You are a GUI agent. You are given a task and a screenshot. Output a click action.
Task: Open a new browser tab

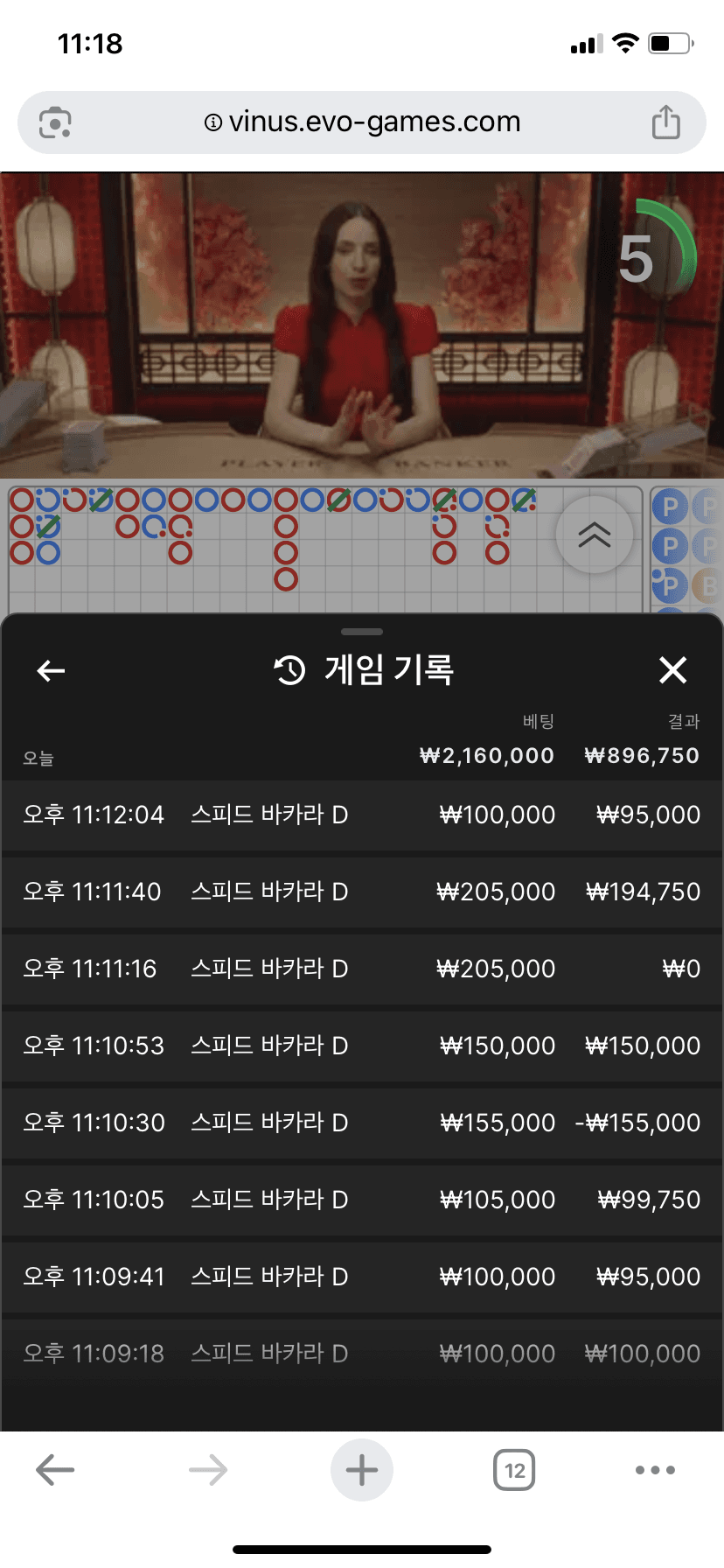point(362,1470)
